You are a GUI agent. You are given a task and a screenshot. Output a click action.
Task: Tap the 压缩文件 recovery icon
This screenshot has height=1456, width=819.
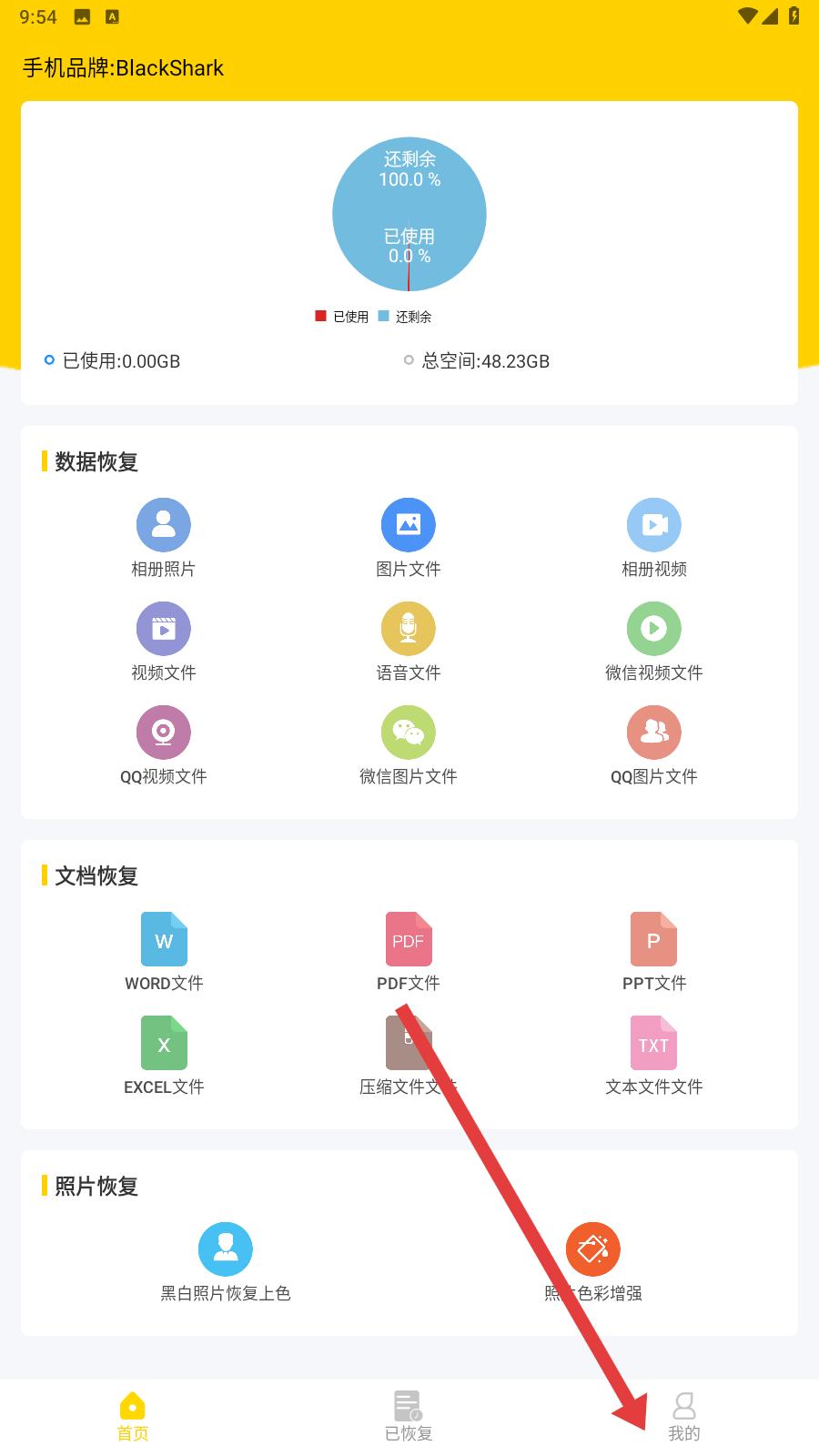coord(409,1043)
